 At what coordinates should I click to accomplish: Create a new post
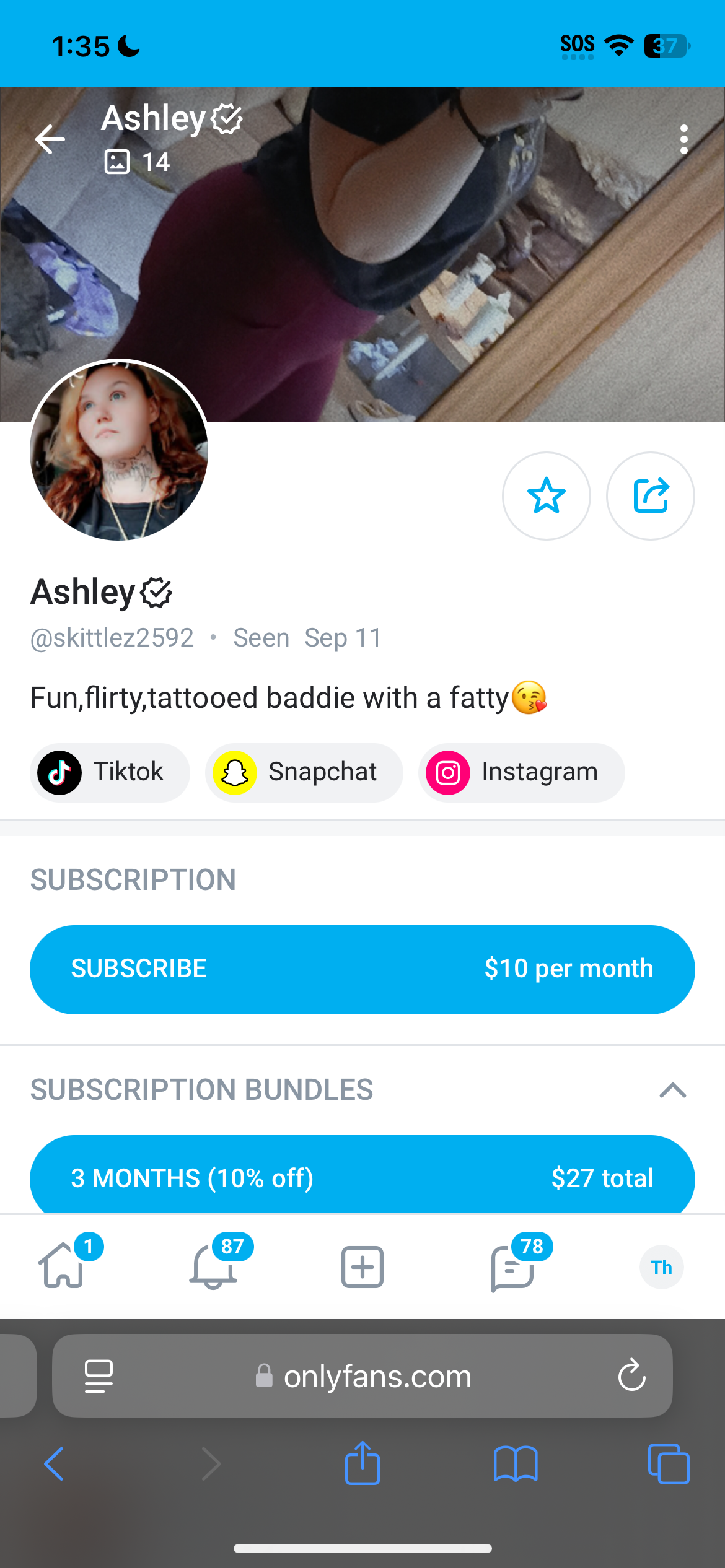362,1266
